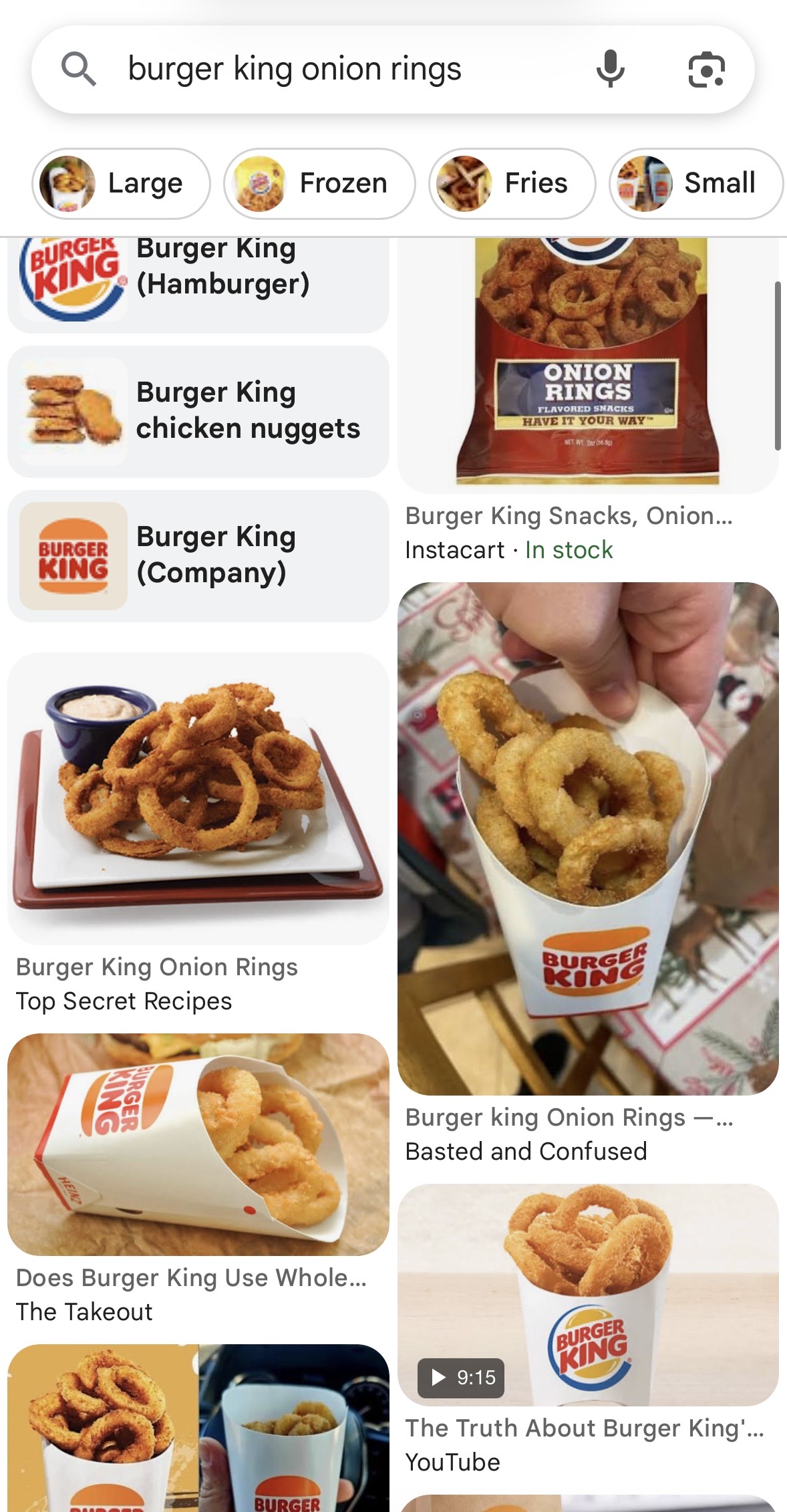Viewport: 787px width, 1512px height.
Task: Open the Burger King (Company) suggestion
Action: pyautogui.click(x=198, y=555)
